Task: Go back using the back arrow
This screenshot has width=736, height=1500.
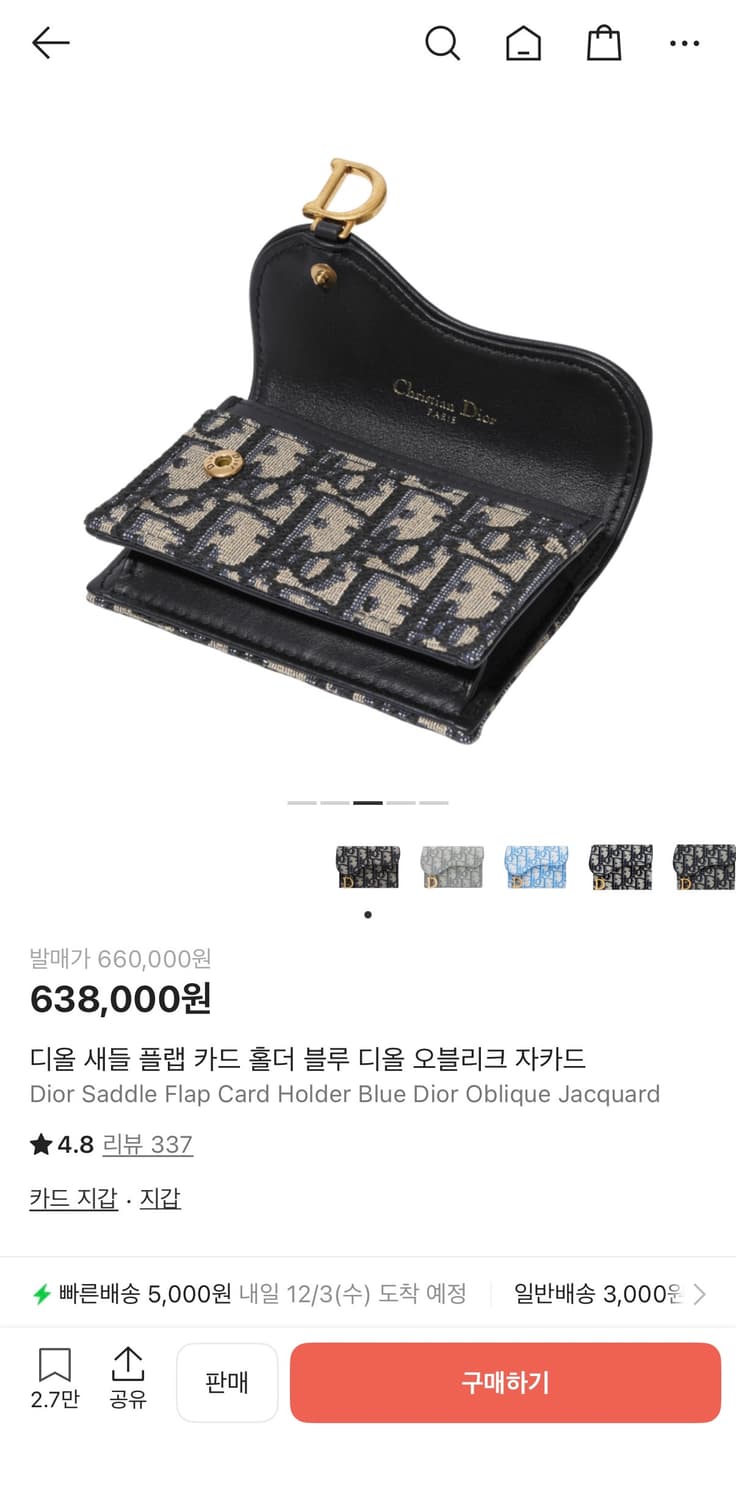Action: pyautogui.click(x=51, y=43)
